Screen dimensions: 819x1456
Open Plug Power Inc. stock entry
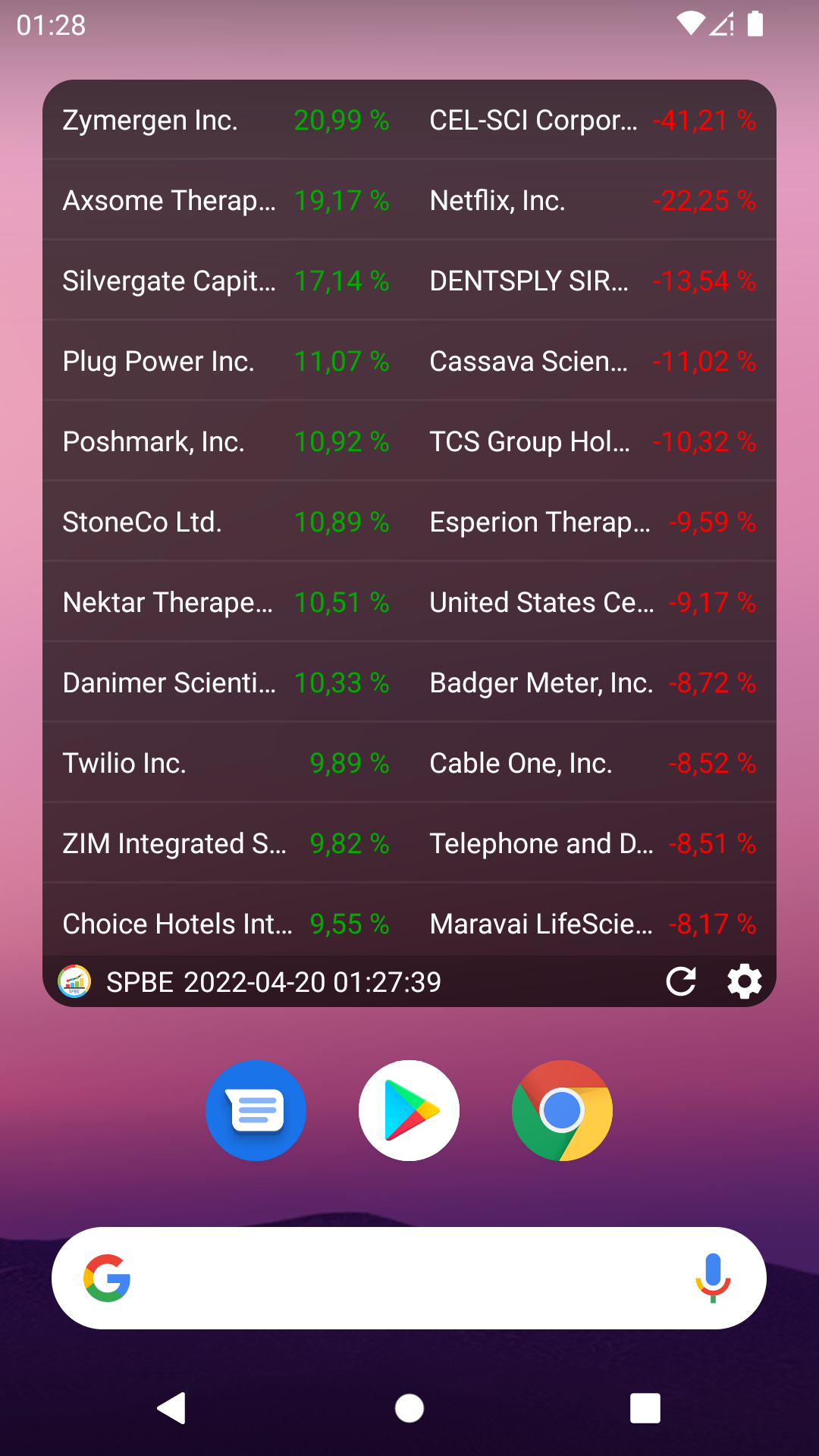226,362
